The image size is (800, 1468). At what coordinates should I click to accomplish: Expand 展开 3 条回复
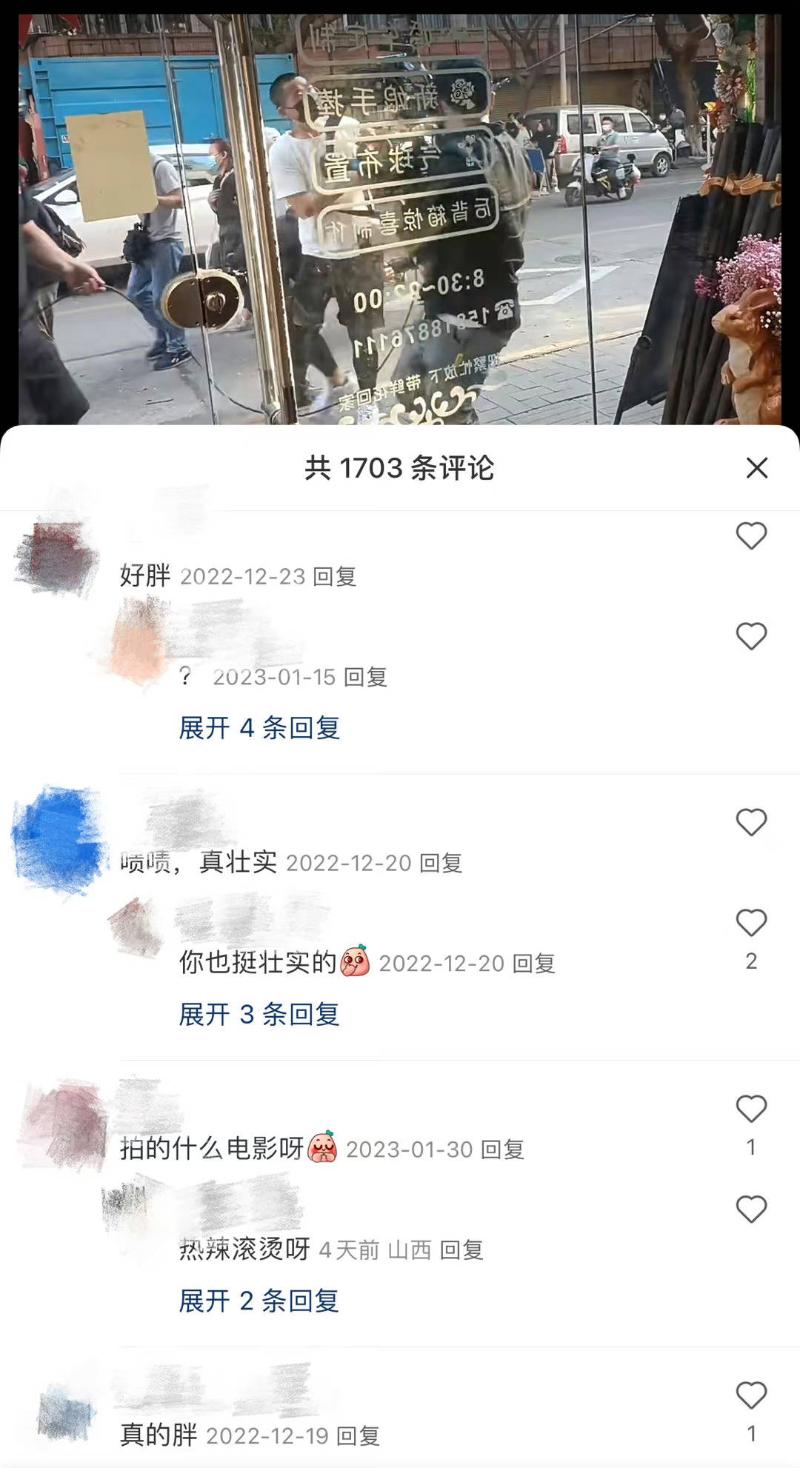(259, 1014)
